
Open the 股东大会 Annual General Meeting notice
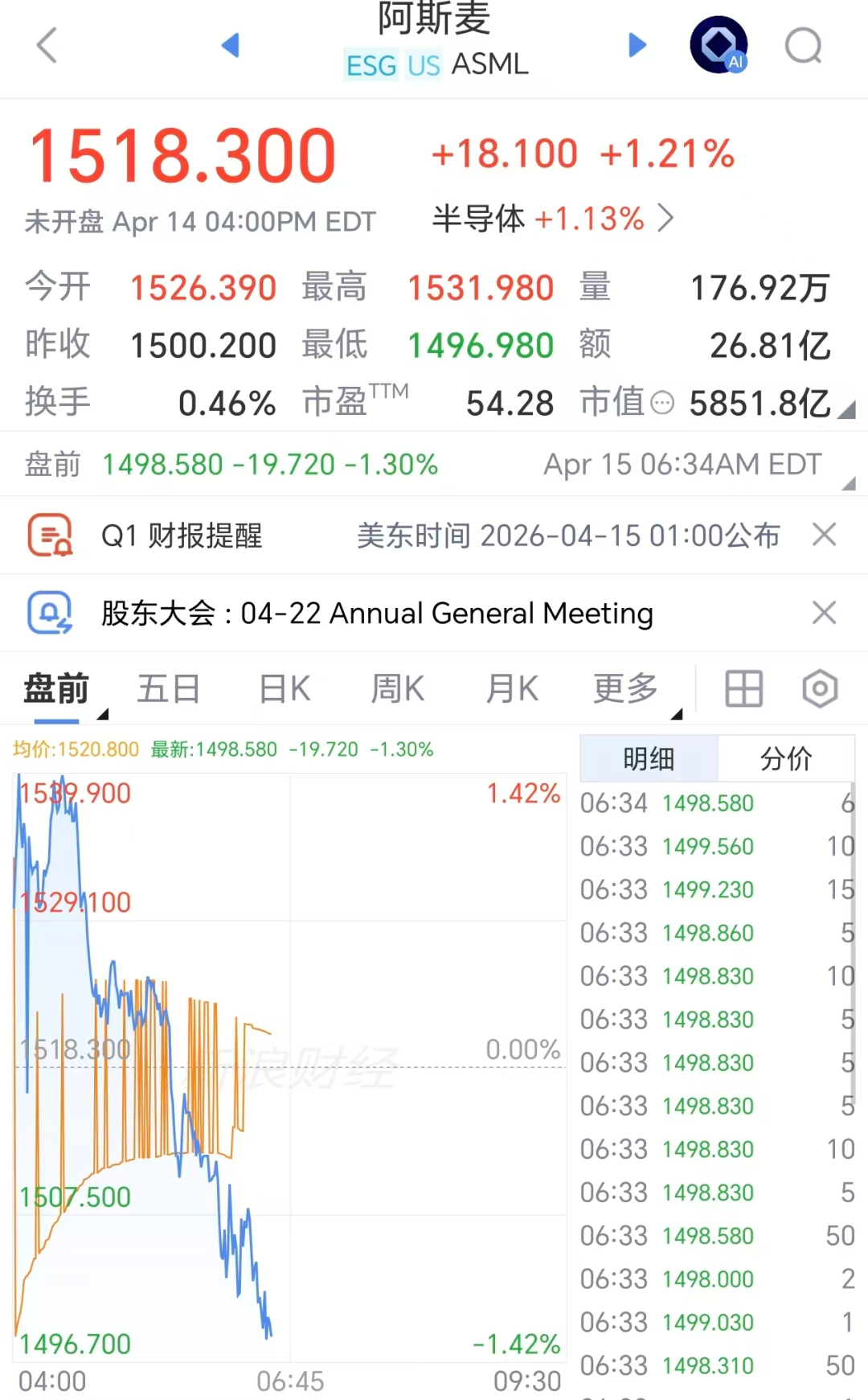[x=378, y=614]
